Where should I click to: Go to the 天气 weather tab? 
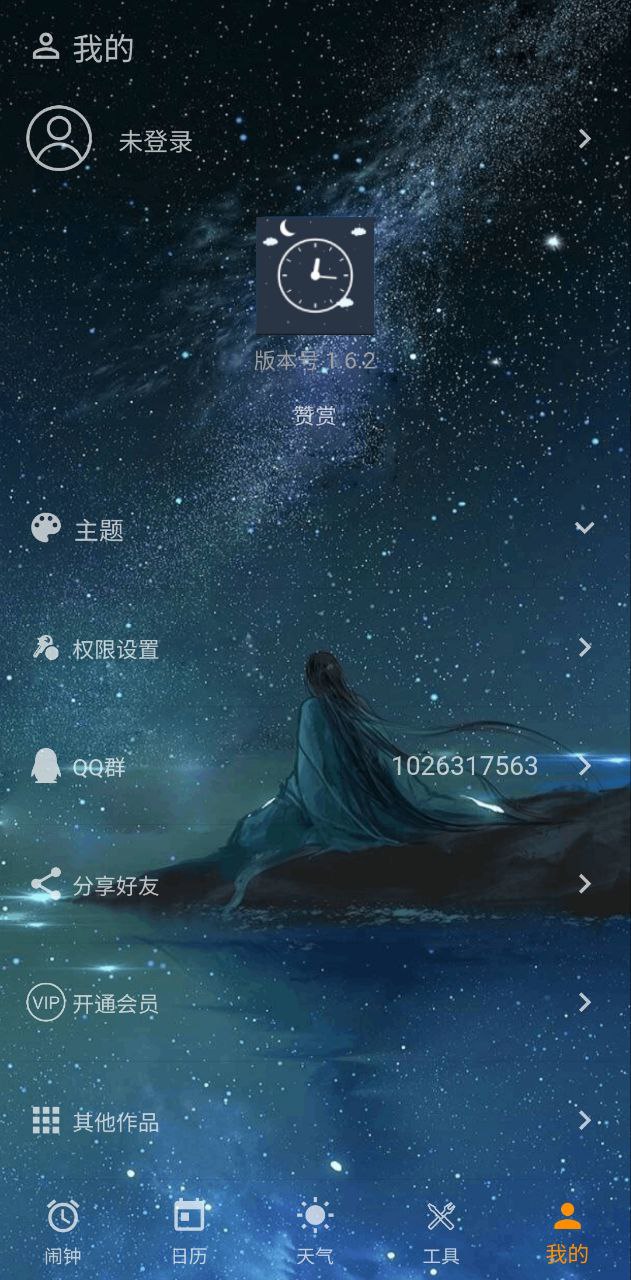click(x=315, y=1232)
